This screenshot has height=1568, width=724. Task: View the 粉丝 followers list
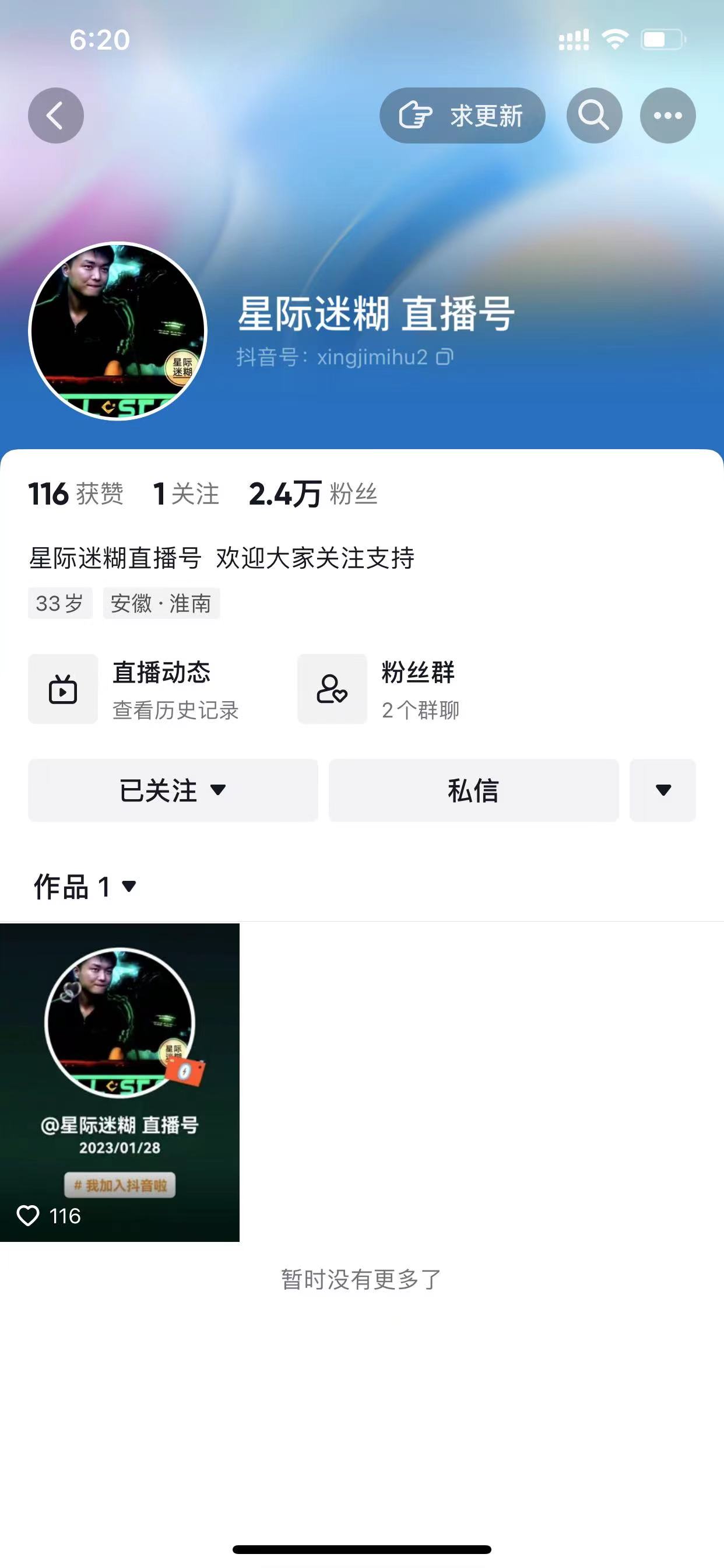tap(312, 494)
